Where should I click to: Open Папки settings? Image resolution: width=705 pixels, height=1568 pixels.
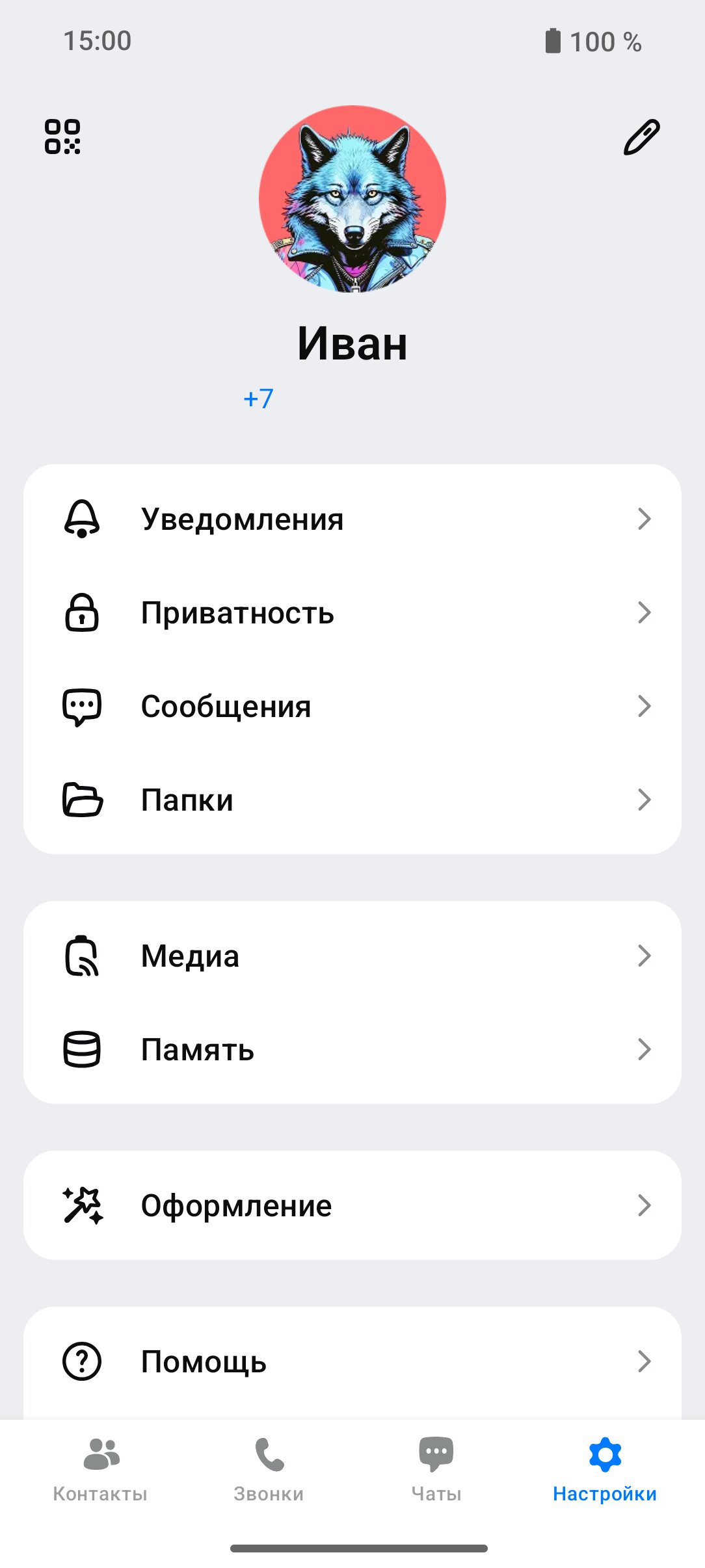[352, 800]
